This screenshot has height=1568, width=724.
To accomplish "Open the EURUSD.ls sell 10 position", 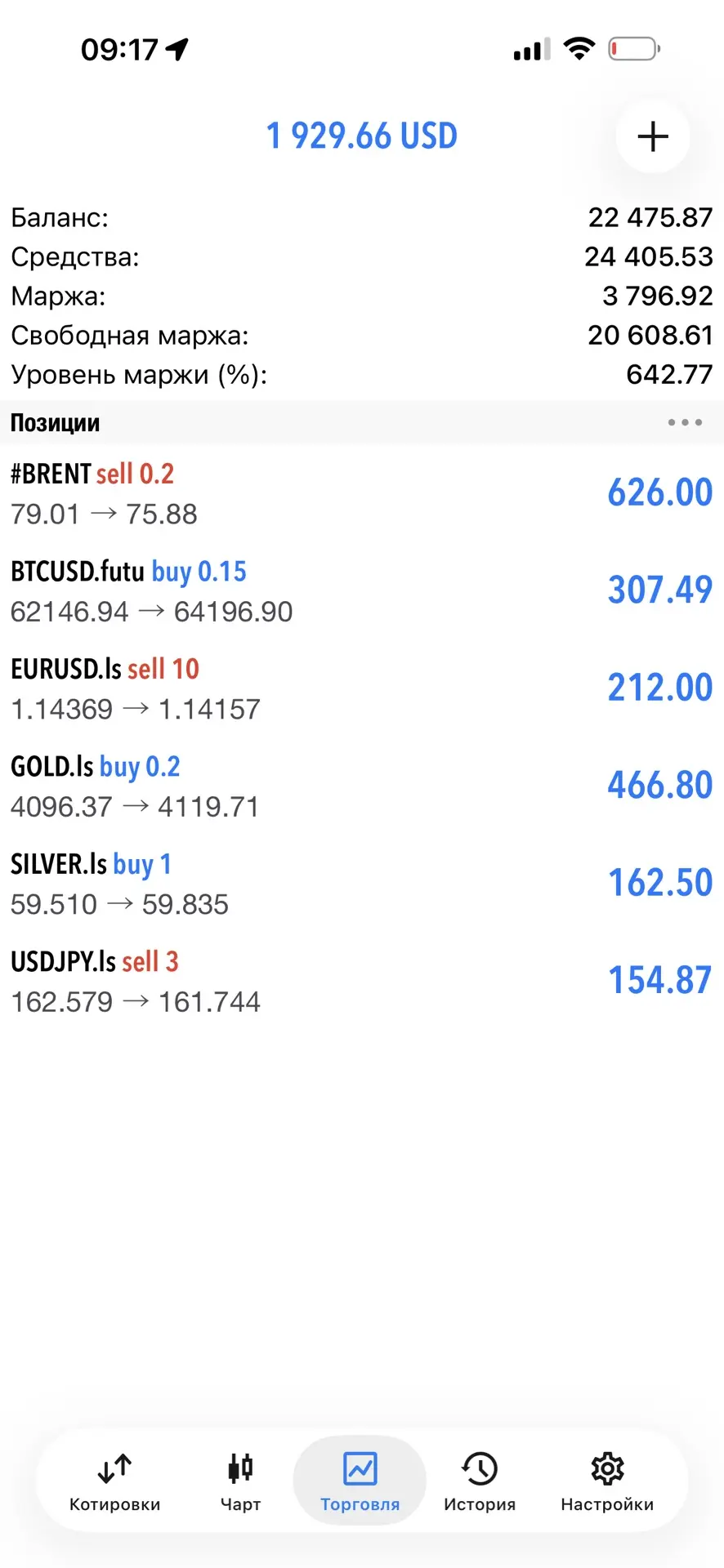I will (x=362, y=688).
